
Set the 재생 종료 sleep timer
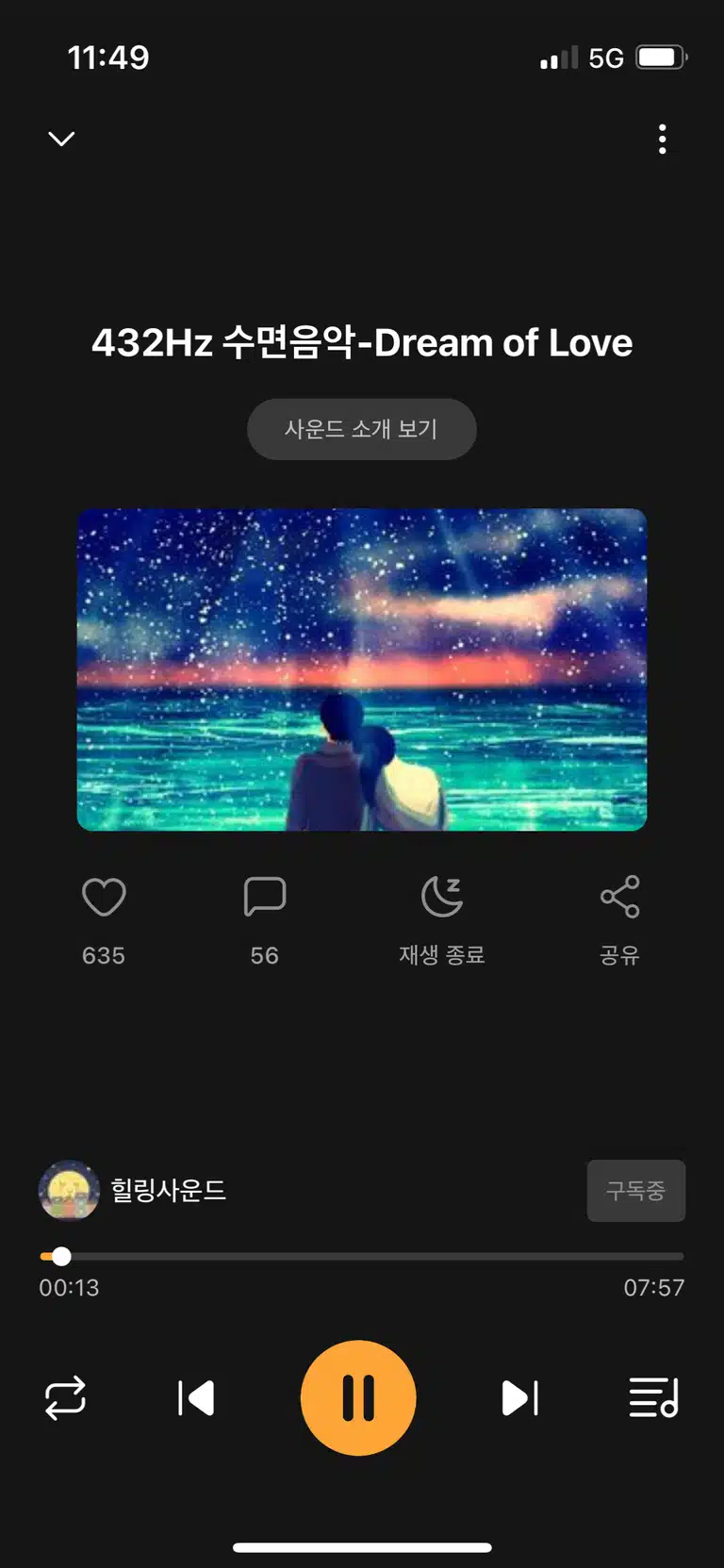coord(442,897)
